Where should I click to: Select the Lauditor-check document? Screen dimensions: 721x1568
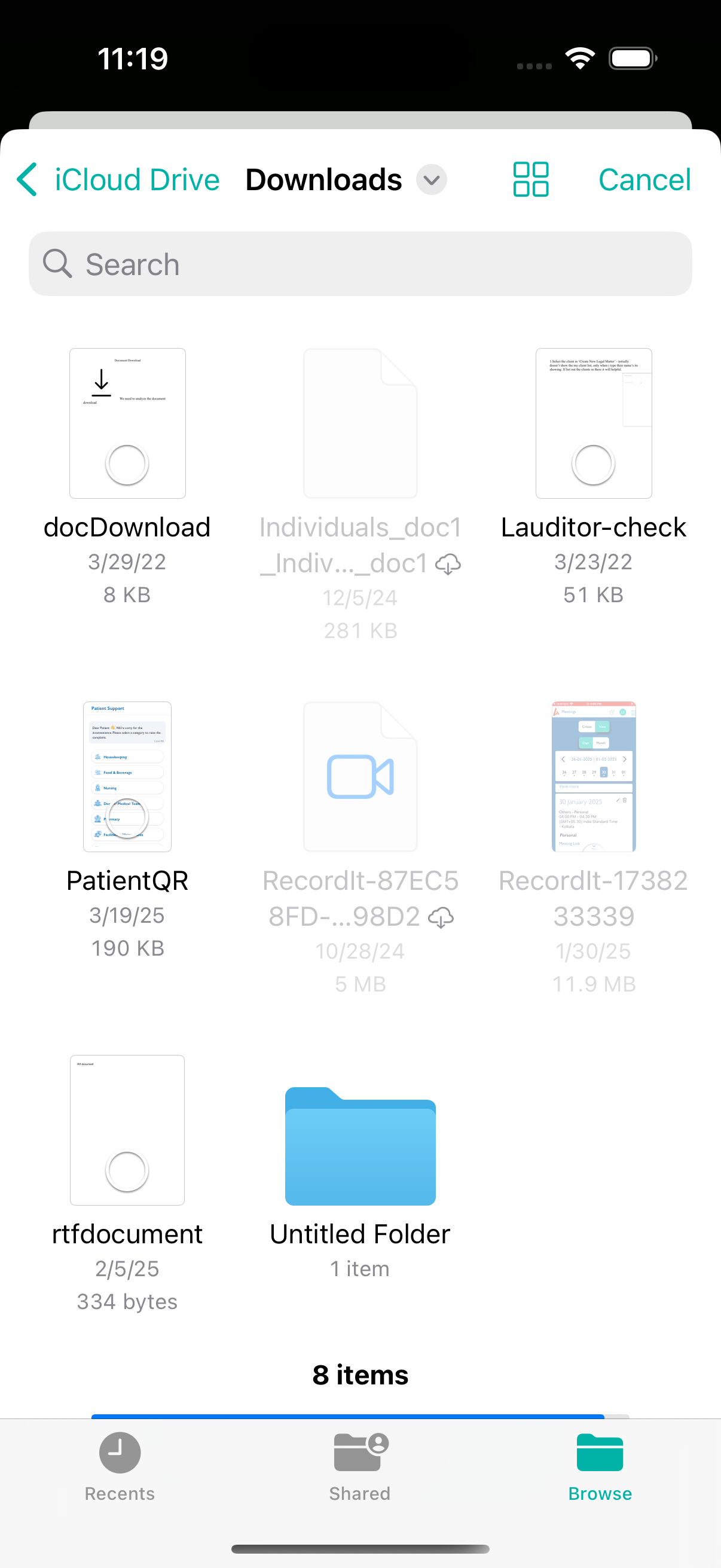(x=592, y=423)
